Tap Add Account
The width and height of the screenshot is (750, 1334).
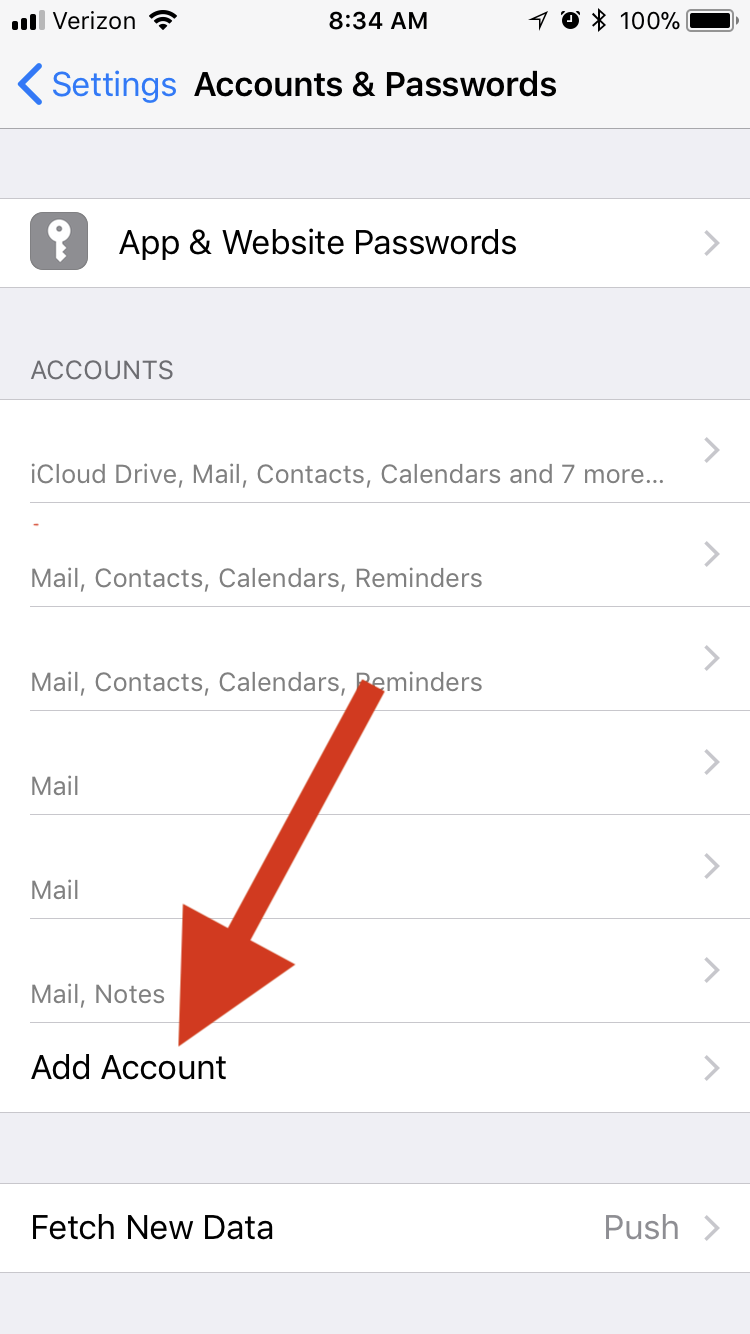(375, 1067)
